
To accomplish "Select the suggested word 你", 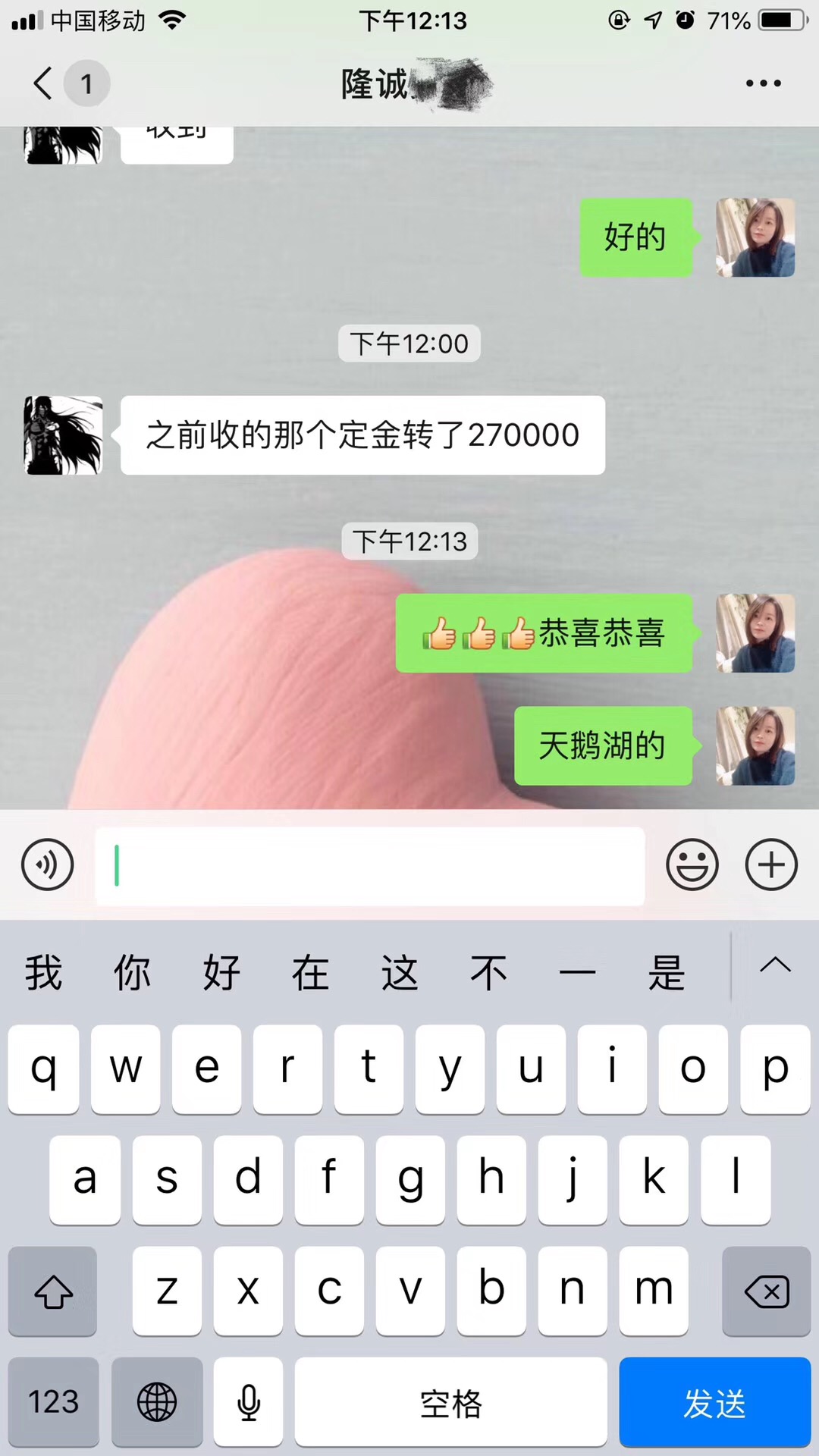I will coord(132,973).
